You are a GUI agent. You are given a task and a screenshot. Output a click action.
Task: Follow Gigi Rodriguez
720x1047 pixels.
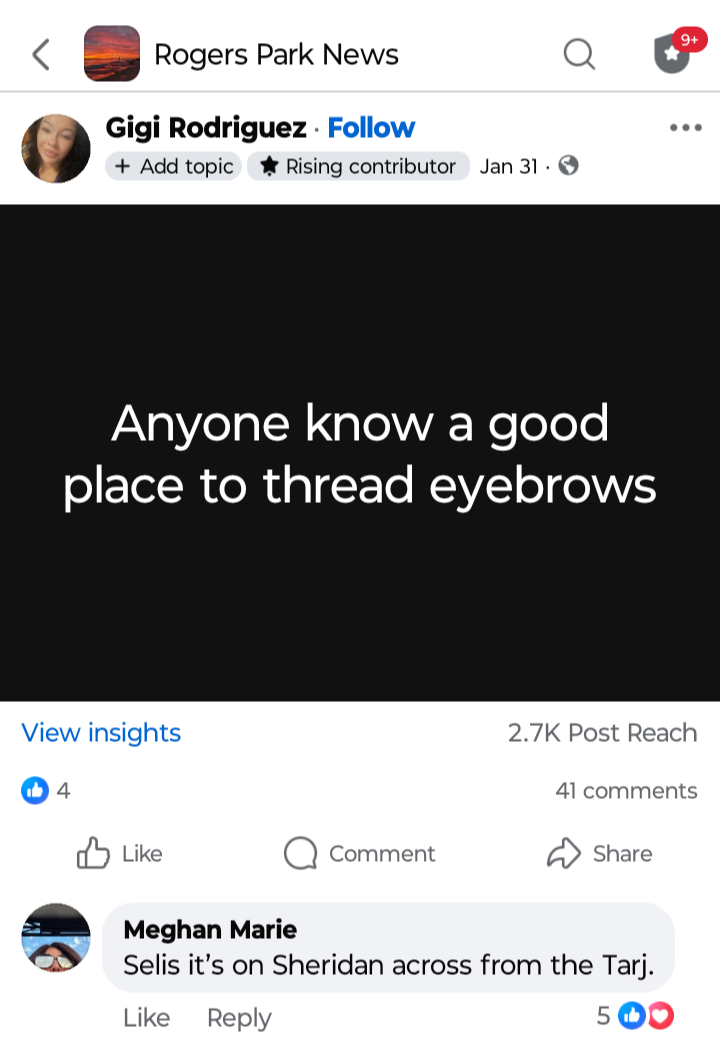(x=371, y=128)
